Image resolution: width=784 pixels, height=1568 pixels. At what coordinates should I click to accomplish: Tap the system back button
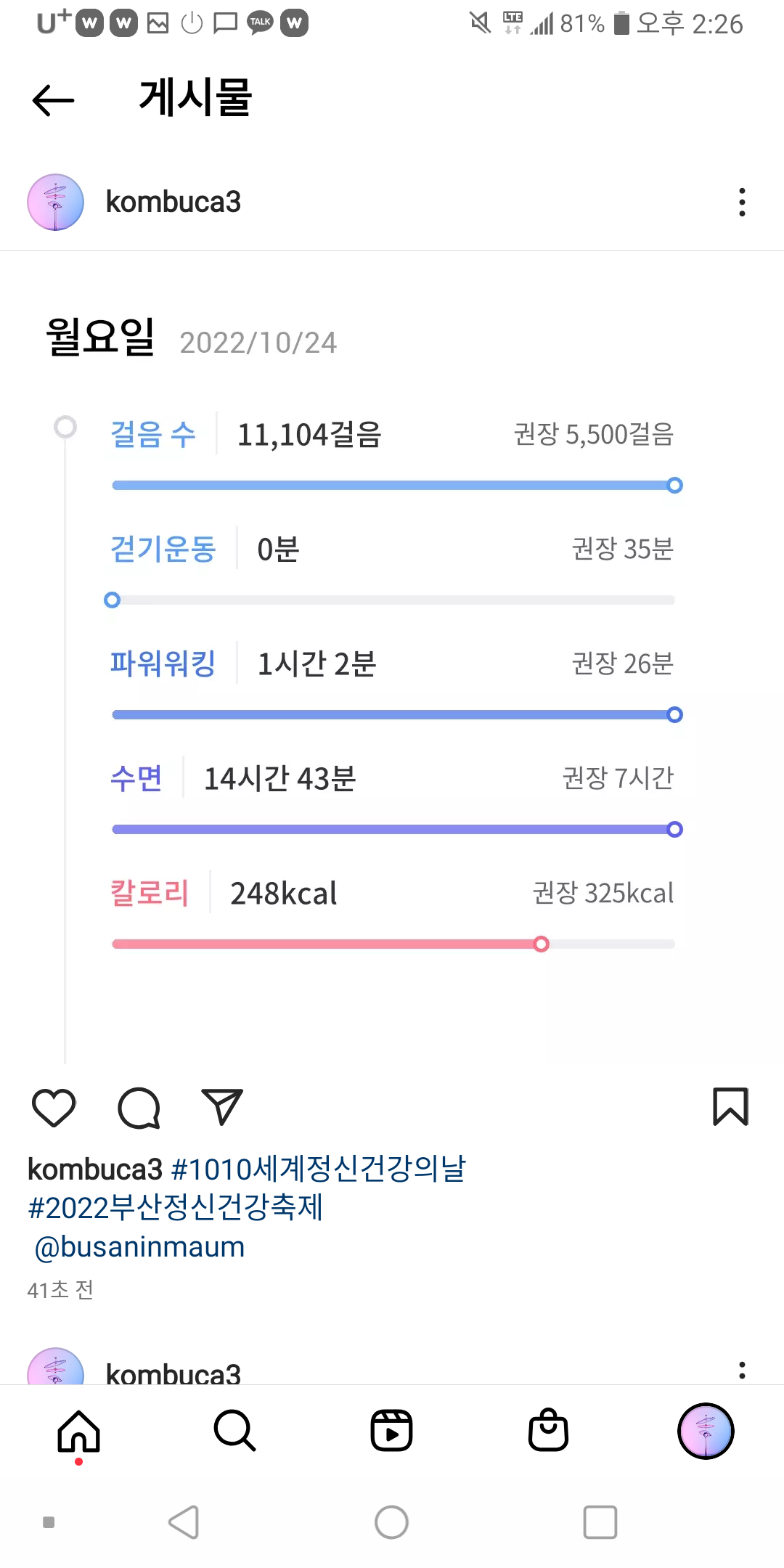point(184,1522)
